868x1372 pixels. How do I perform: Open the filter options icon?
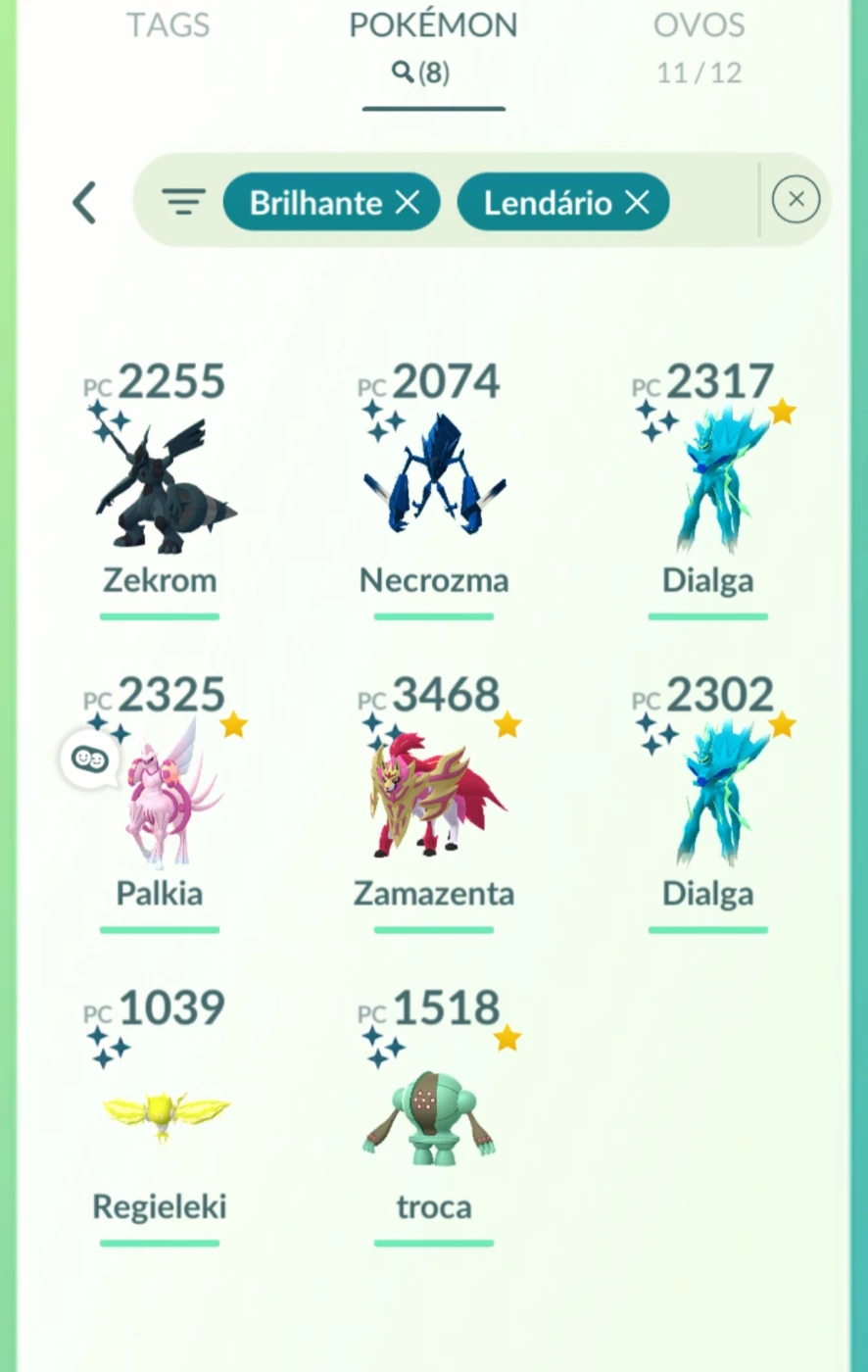pos(183,202)
